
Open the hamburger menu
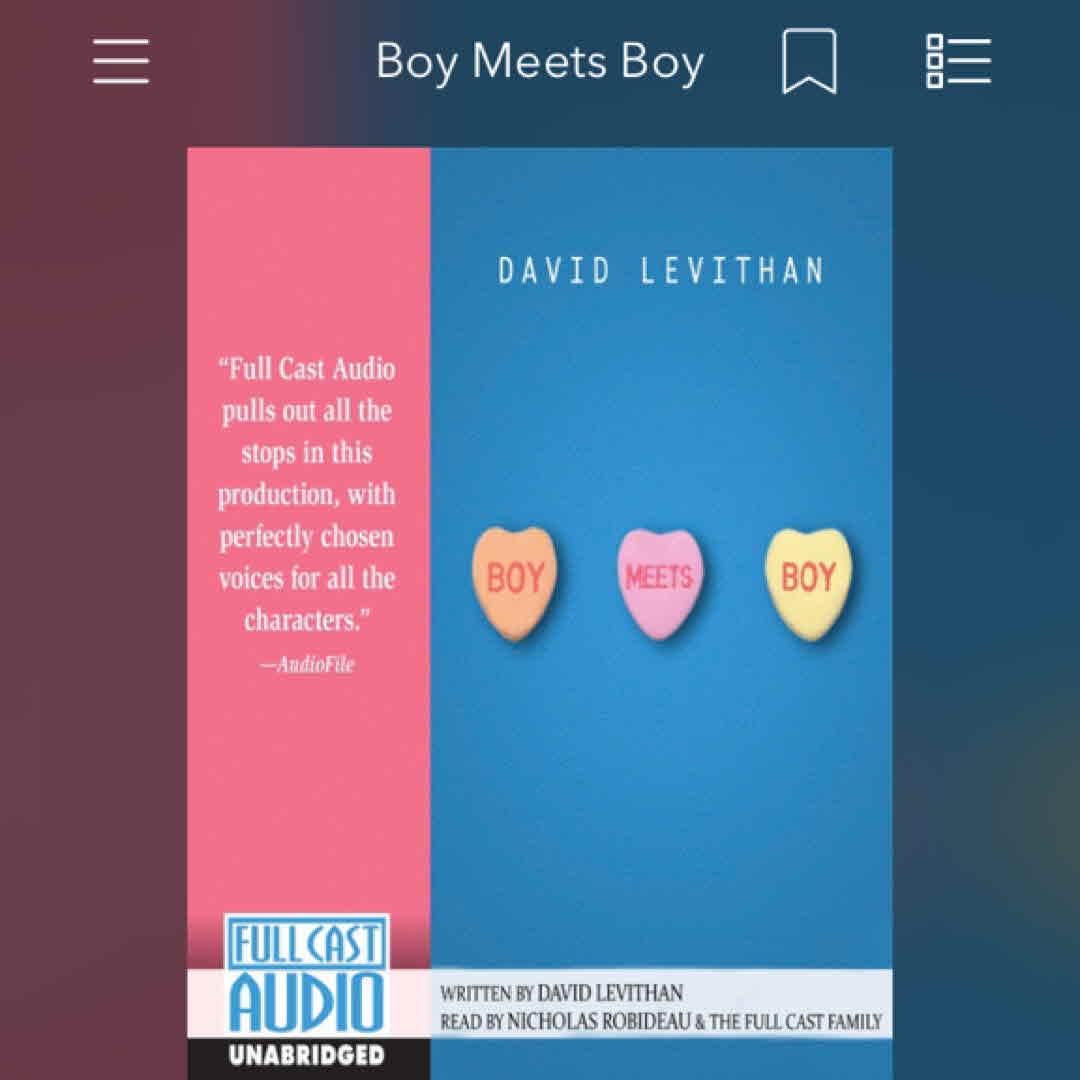click(121, 62)
